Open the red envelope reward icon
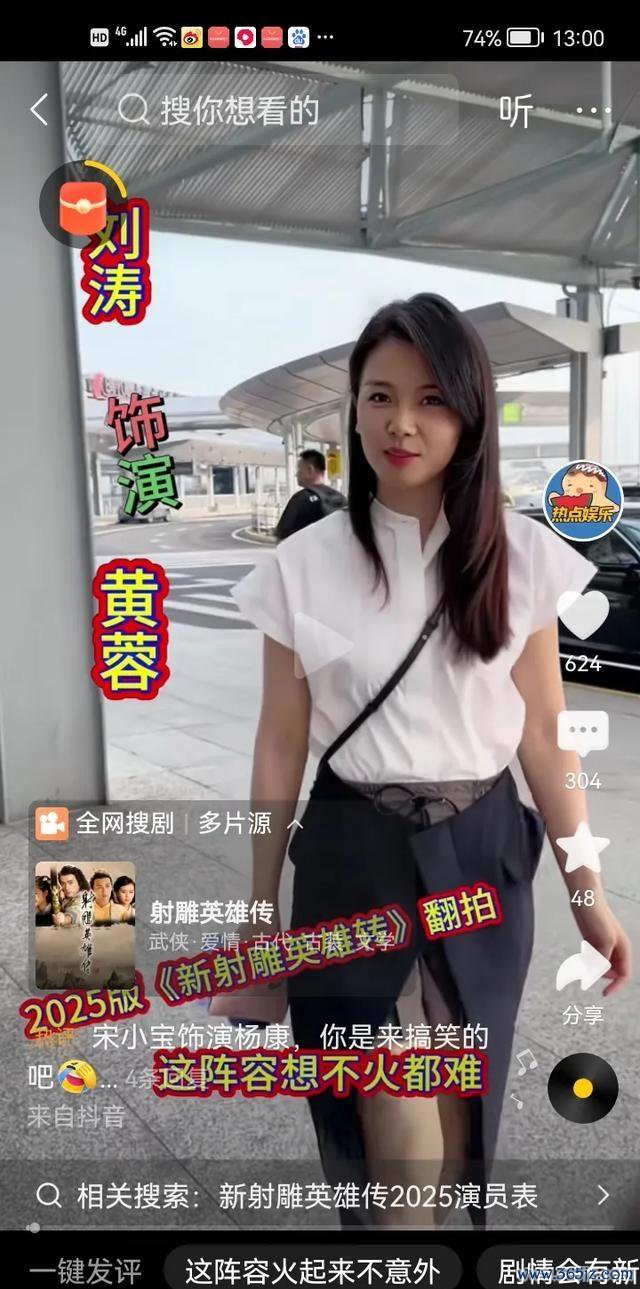Image resolution: width=640 pixels, height=1289 pixels. pos(84,207)
